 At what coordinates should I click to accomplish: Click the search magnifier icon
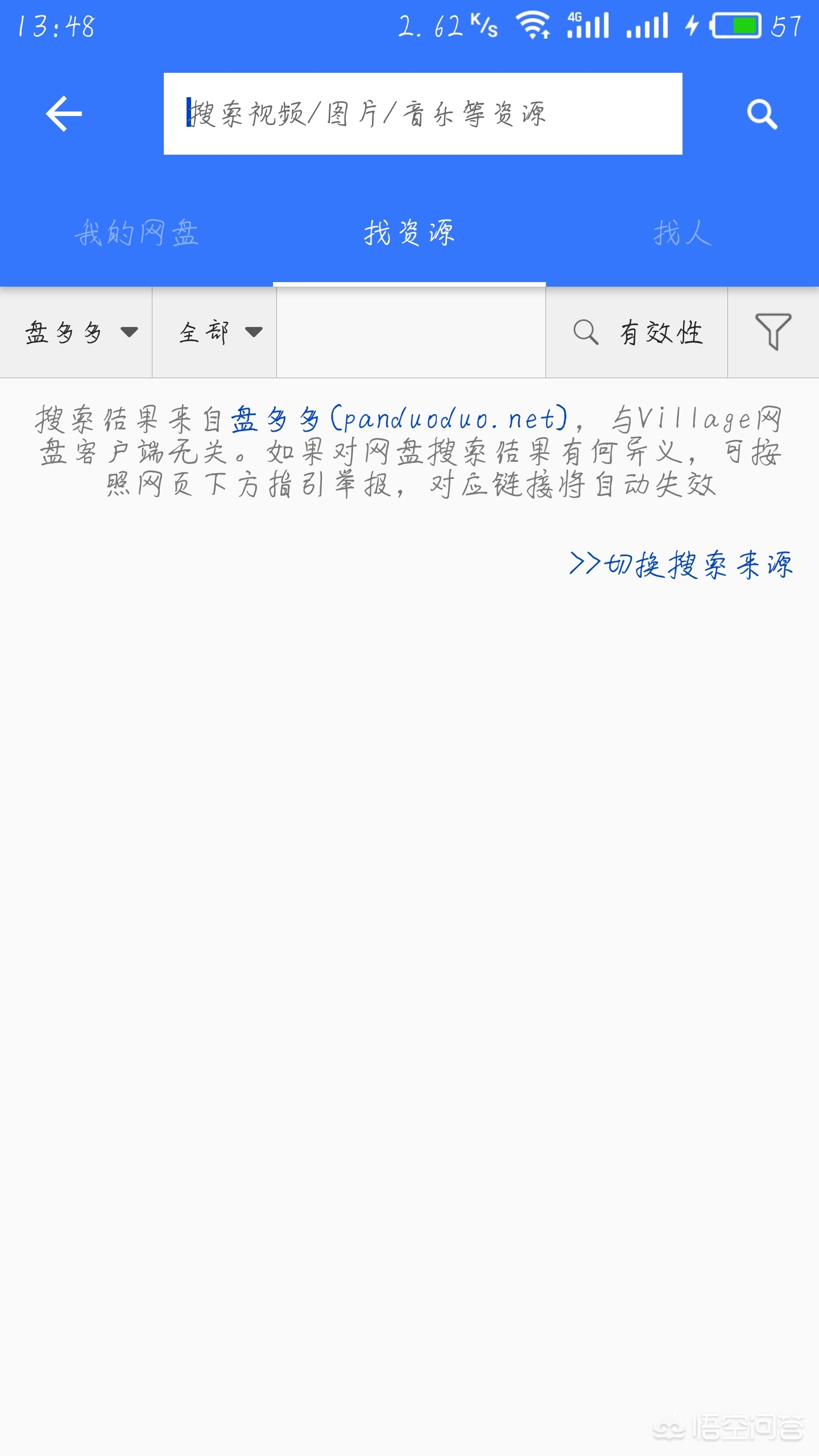762,114
